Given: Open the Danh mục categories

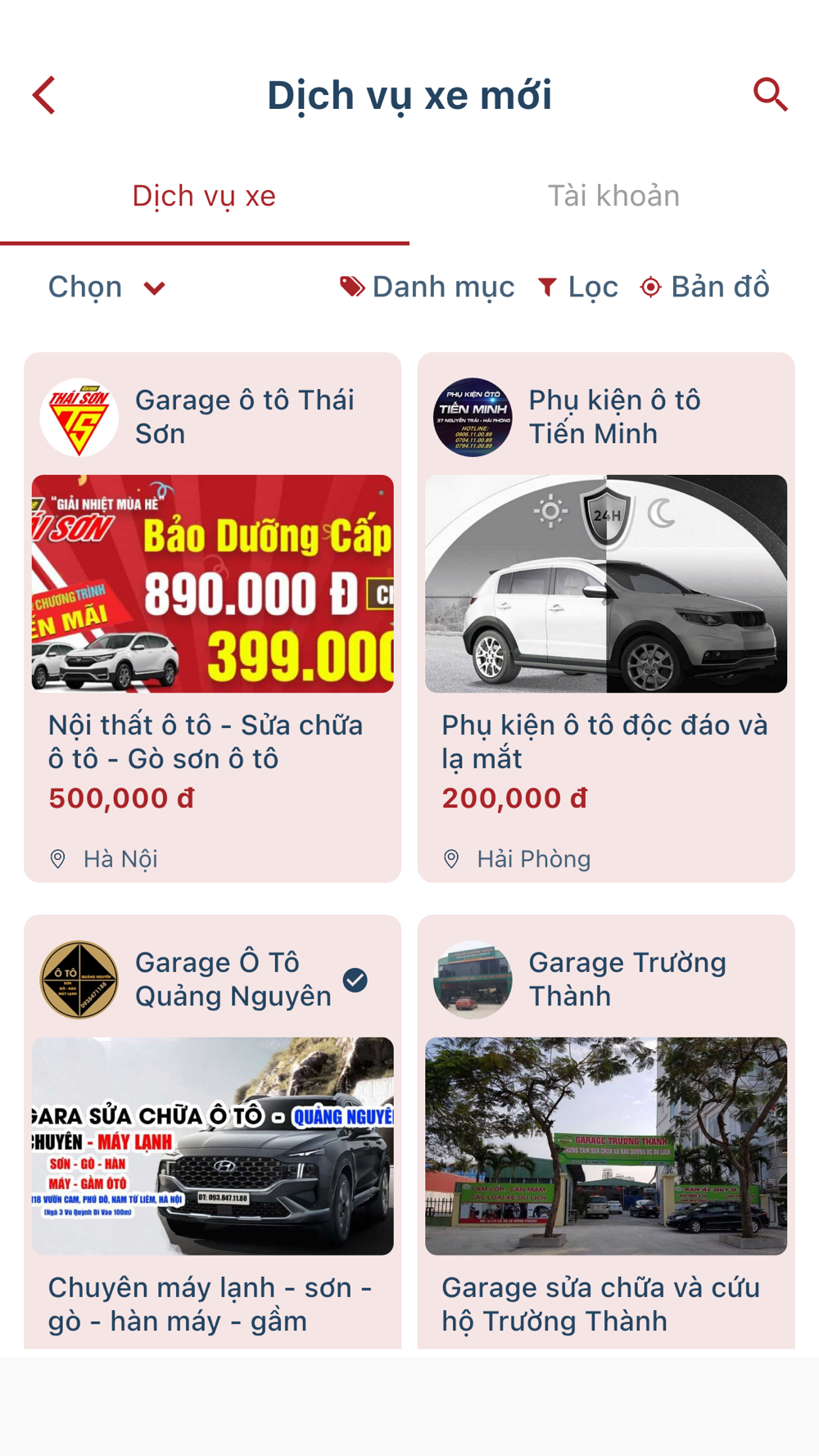Looking at the screenshot, I should point(428,287).
